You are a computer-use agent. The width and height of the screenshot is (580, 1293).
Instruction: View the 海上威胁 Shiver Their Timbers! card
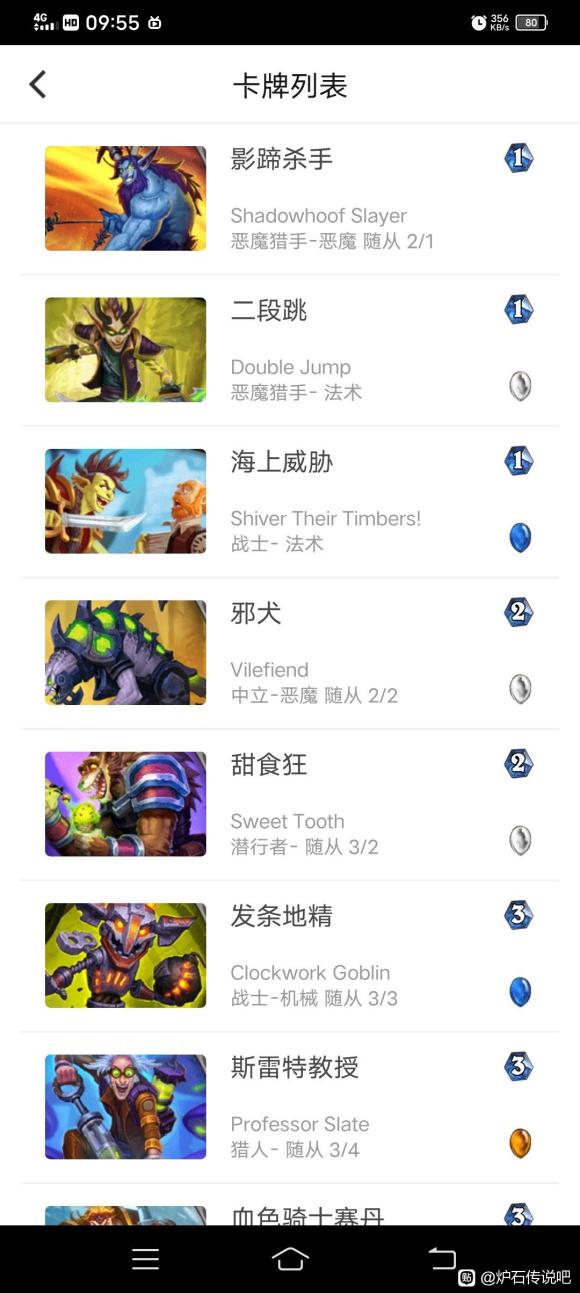tap(290, 502)
